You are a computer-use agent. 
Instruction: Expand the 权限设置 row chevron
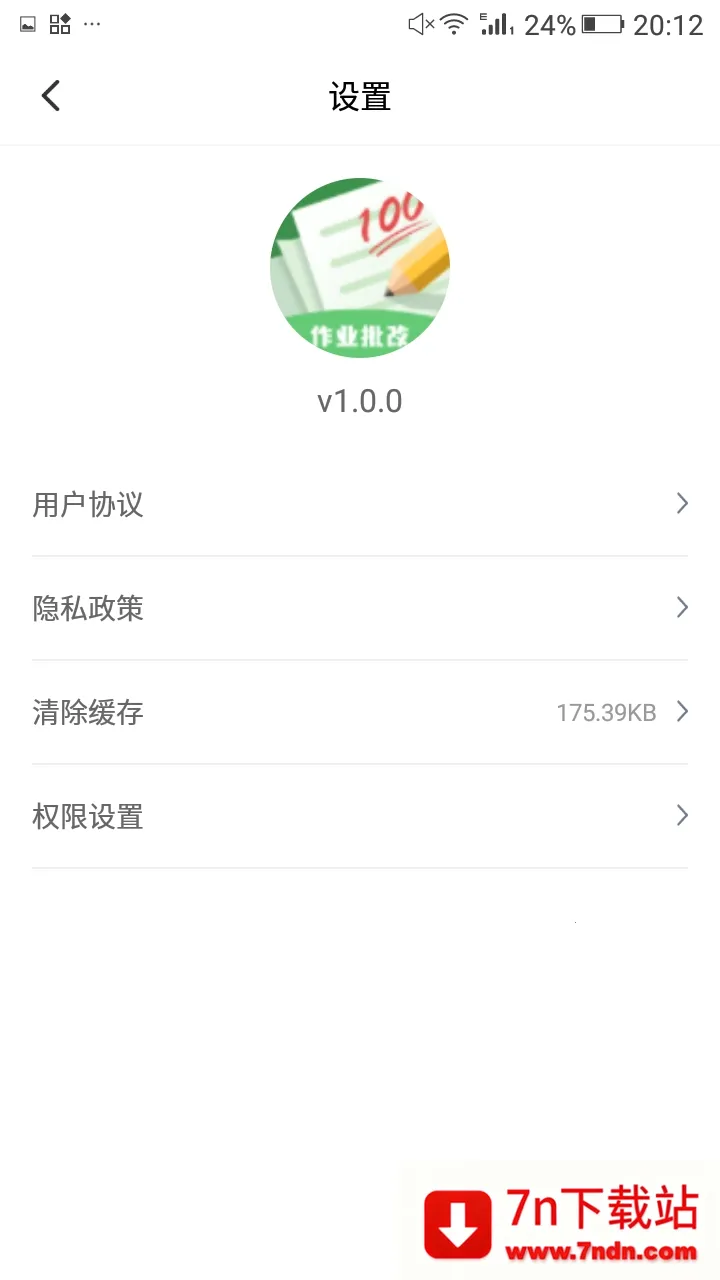pos(682,816)
